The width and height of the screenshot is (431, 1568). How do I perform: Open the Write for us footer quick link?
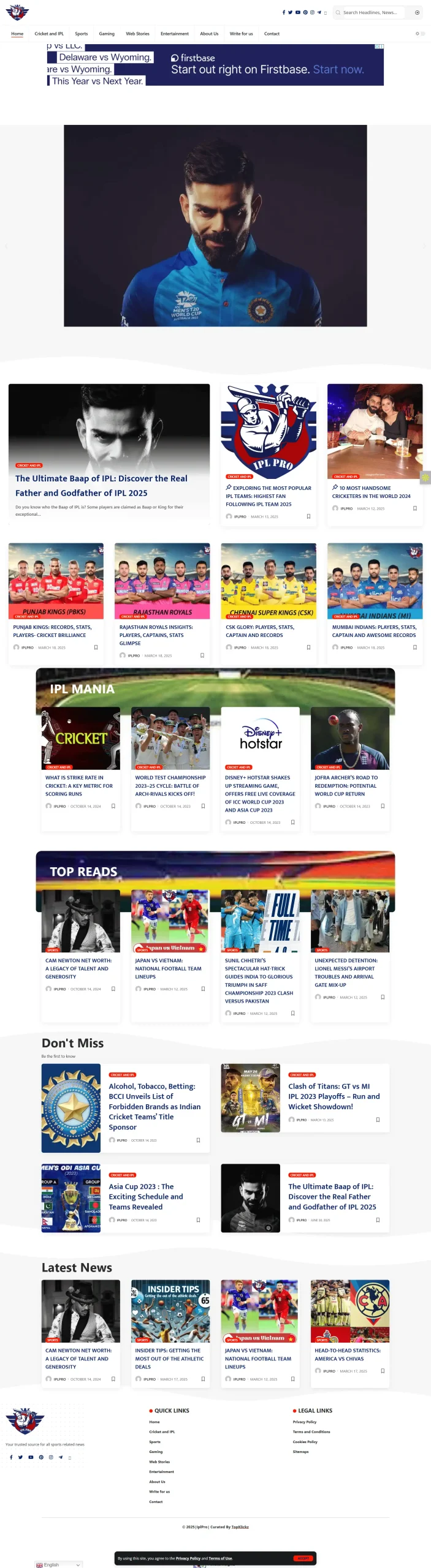159,1491
